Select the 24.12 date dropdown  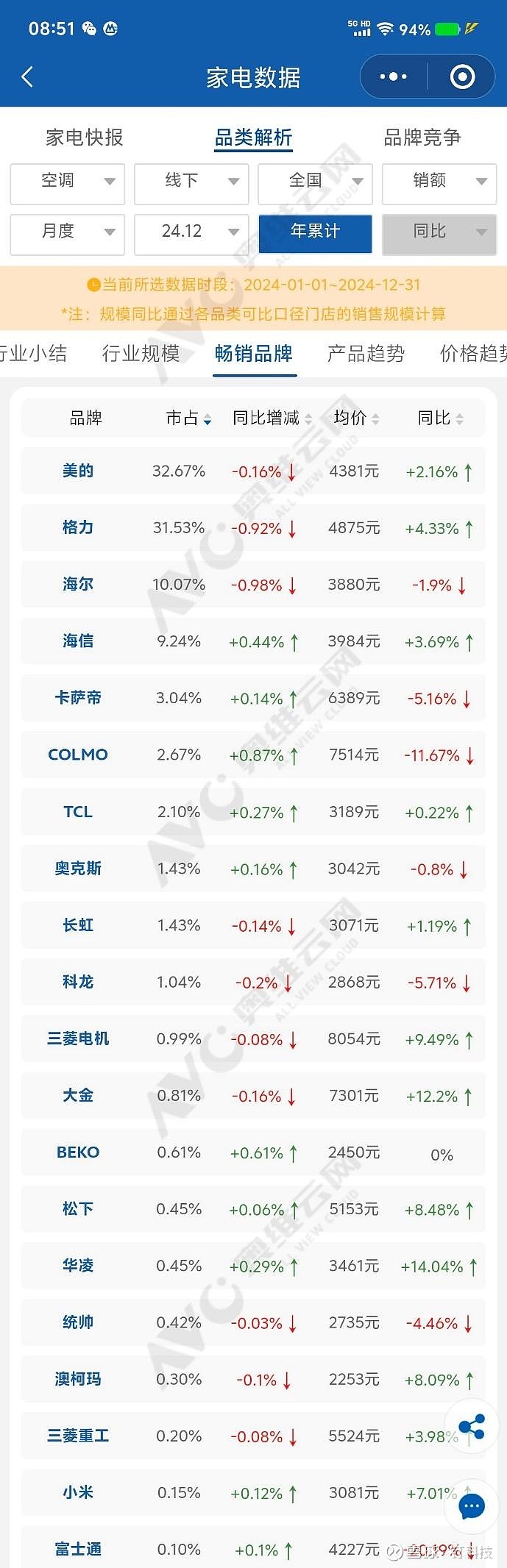tap(191, 232)
